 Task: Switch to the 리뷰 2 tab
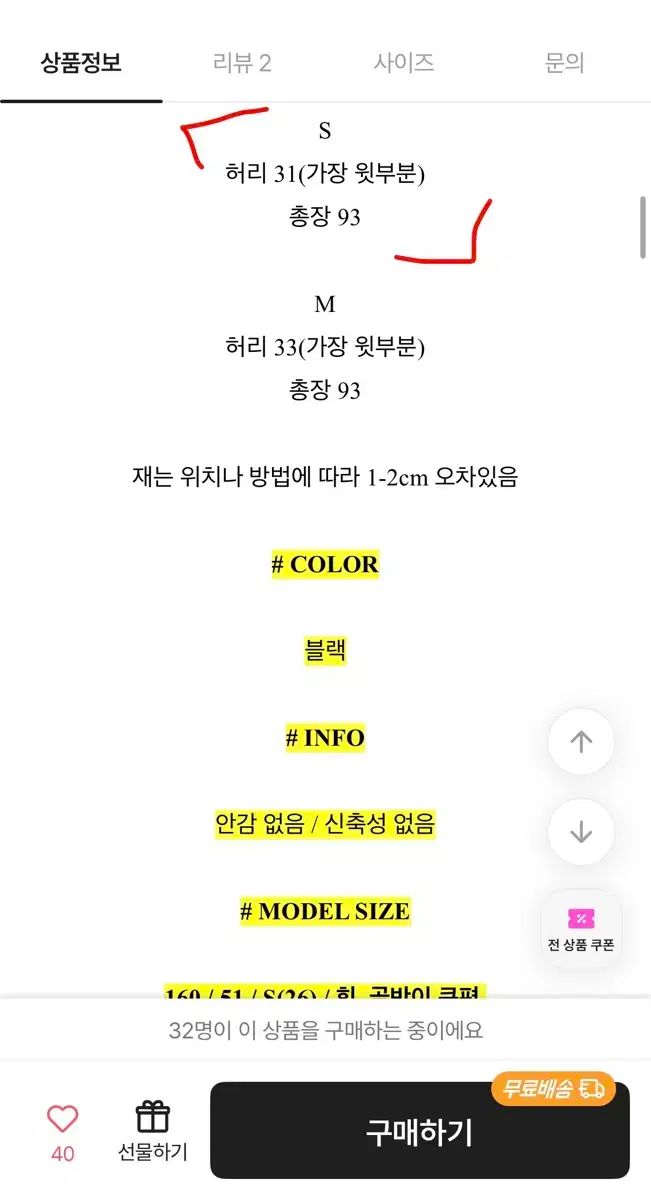coord(242,63)
